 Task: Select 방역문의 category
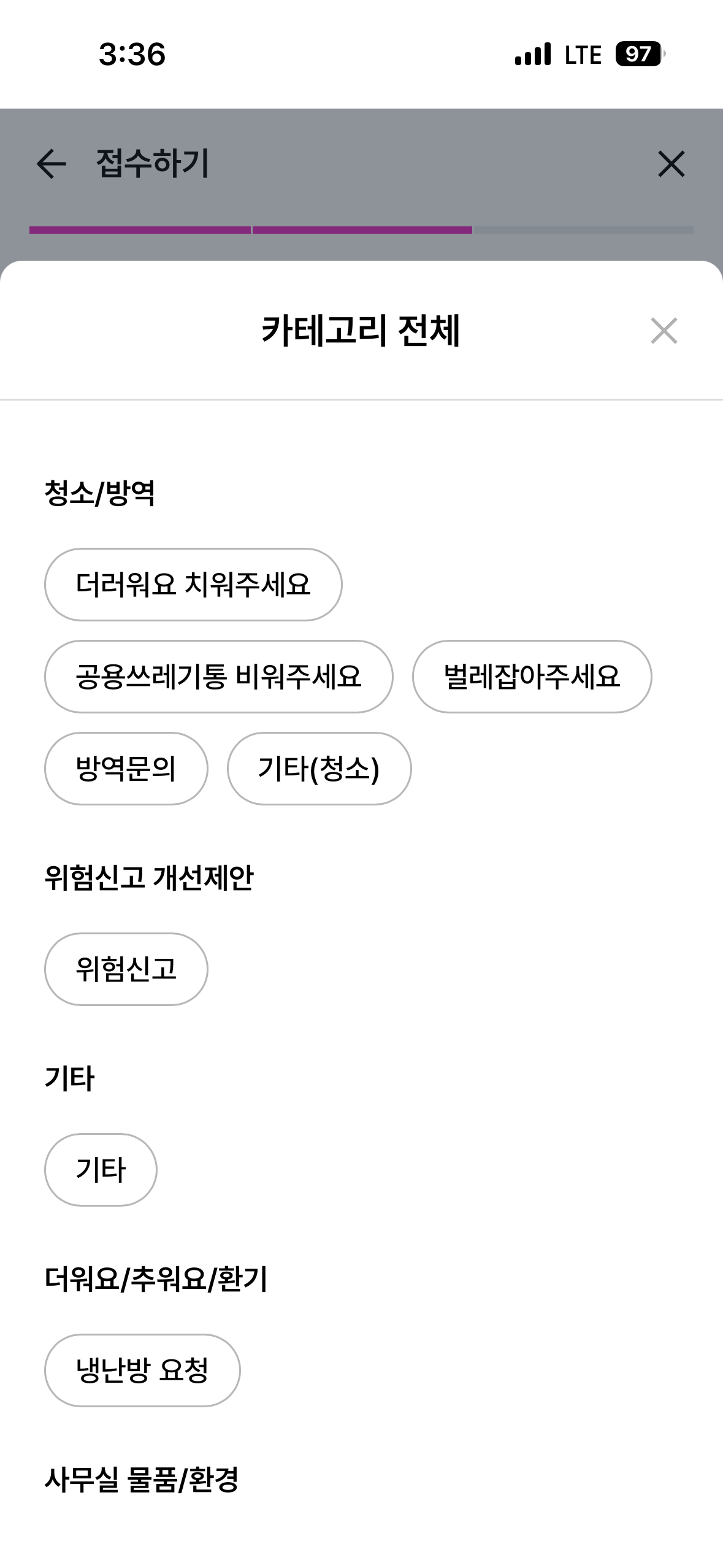point(126,769)
